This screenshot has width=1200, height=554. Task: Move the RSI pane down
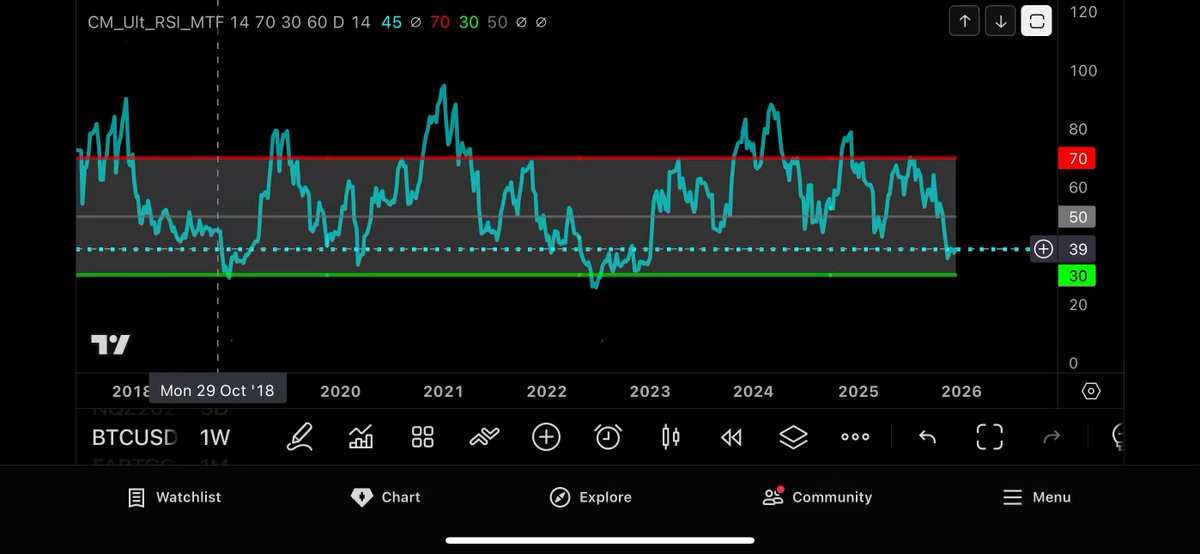tap(1000, 22)
